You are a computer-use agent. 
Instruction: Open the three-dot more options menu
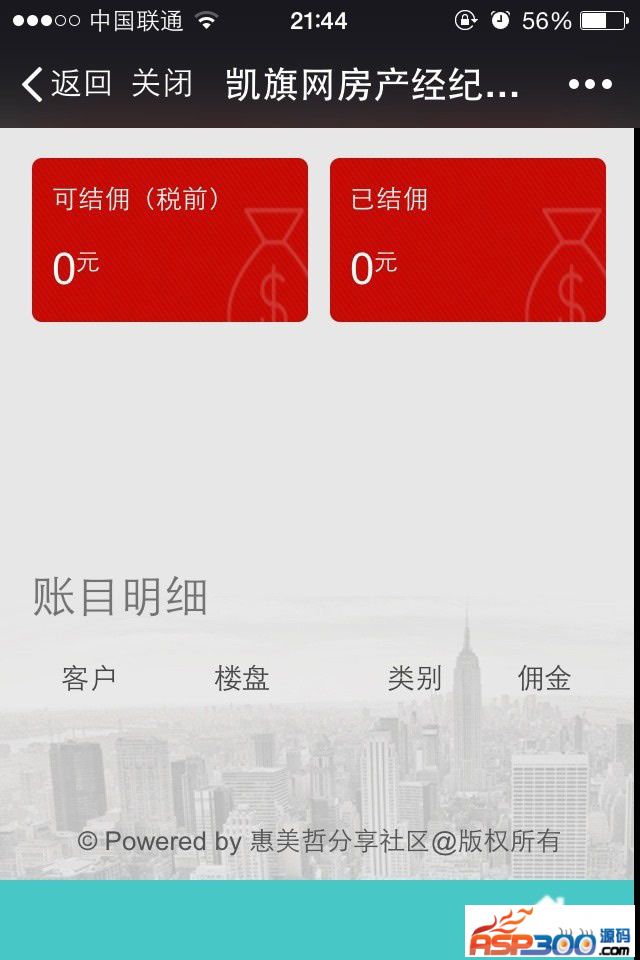[x=590, y=85]
